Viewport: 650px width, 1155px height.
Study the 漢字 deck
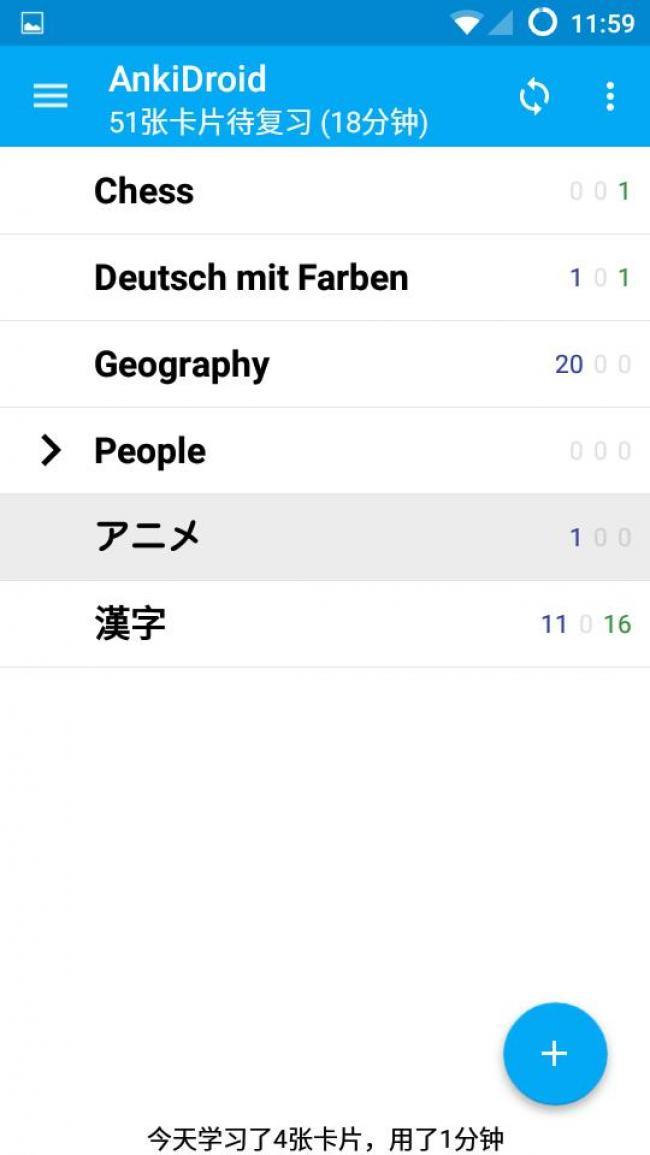[x=130, y=624]
